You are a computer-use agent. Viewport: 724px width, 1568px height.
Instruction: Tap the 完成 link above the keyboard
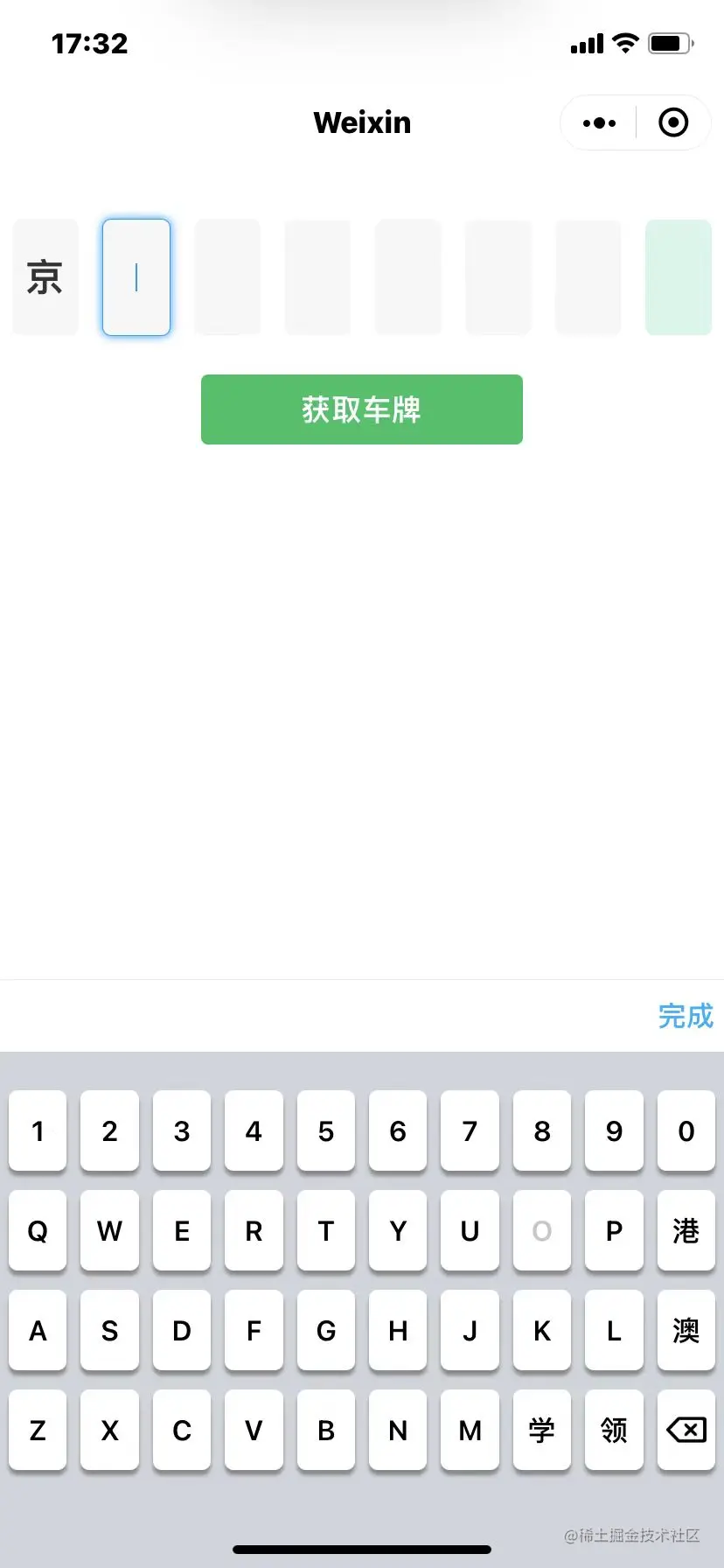click(x=685, y=1015)
